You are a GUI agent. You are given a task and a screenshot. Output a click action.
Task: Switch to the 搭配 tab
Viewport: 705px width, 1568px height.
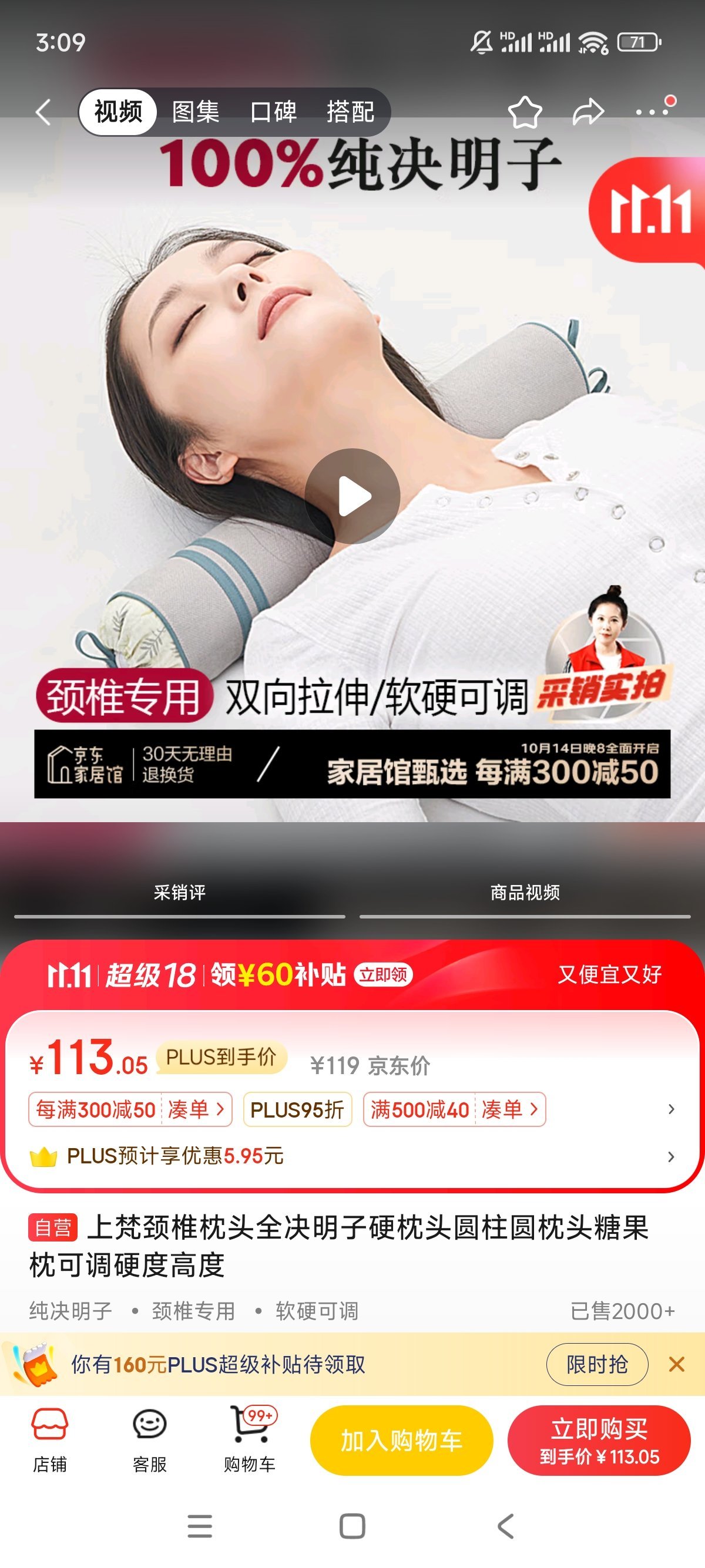click(x=350, y=112)
